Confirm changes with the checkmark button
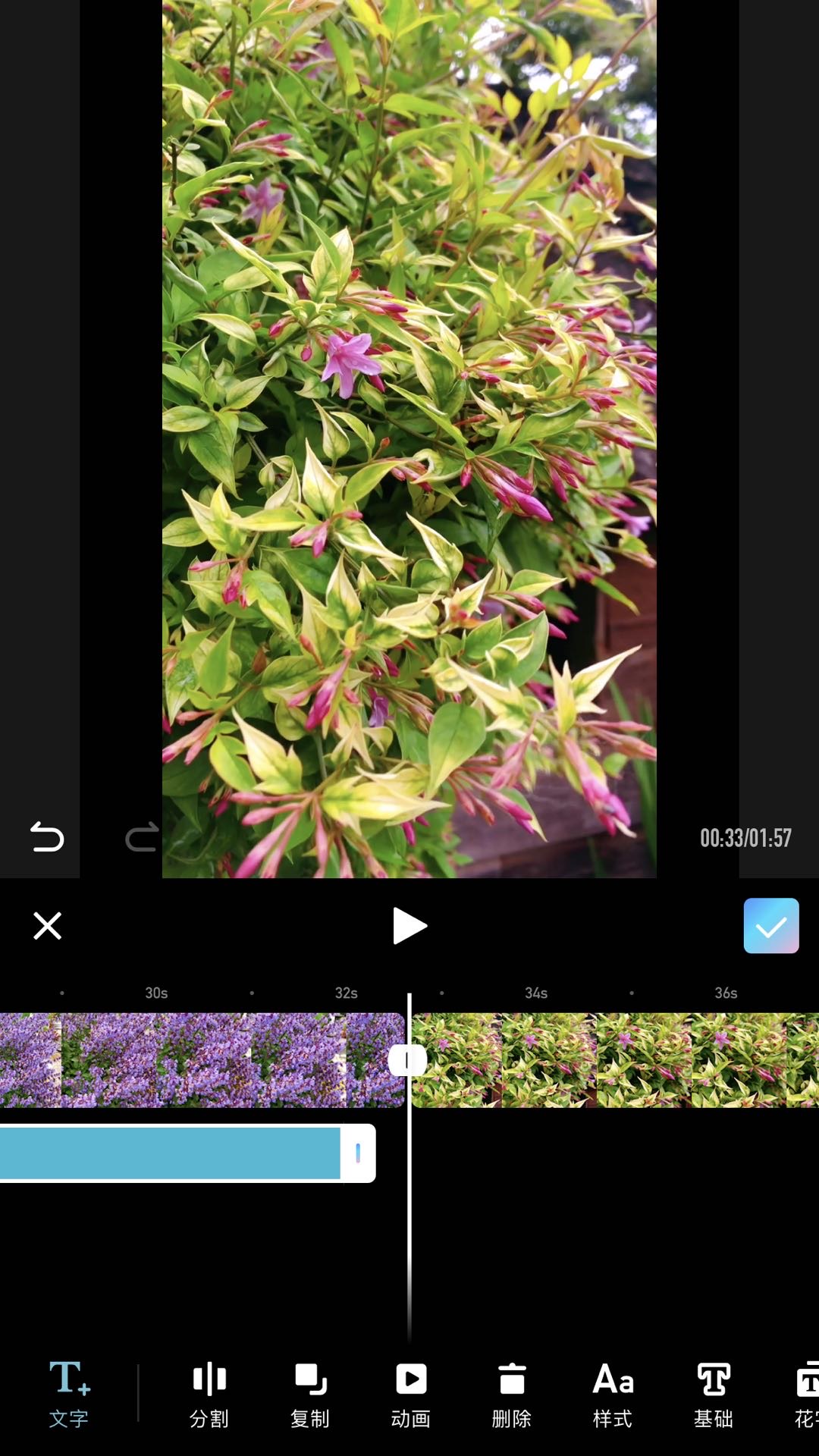This screenshot has width=819, height=1456. (770, 926)
